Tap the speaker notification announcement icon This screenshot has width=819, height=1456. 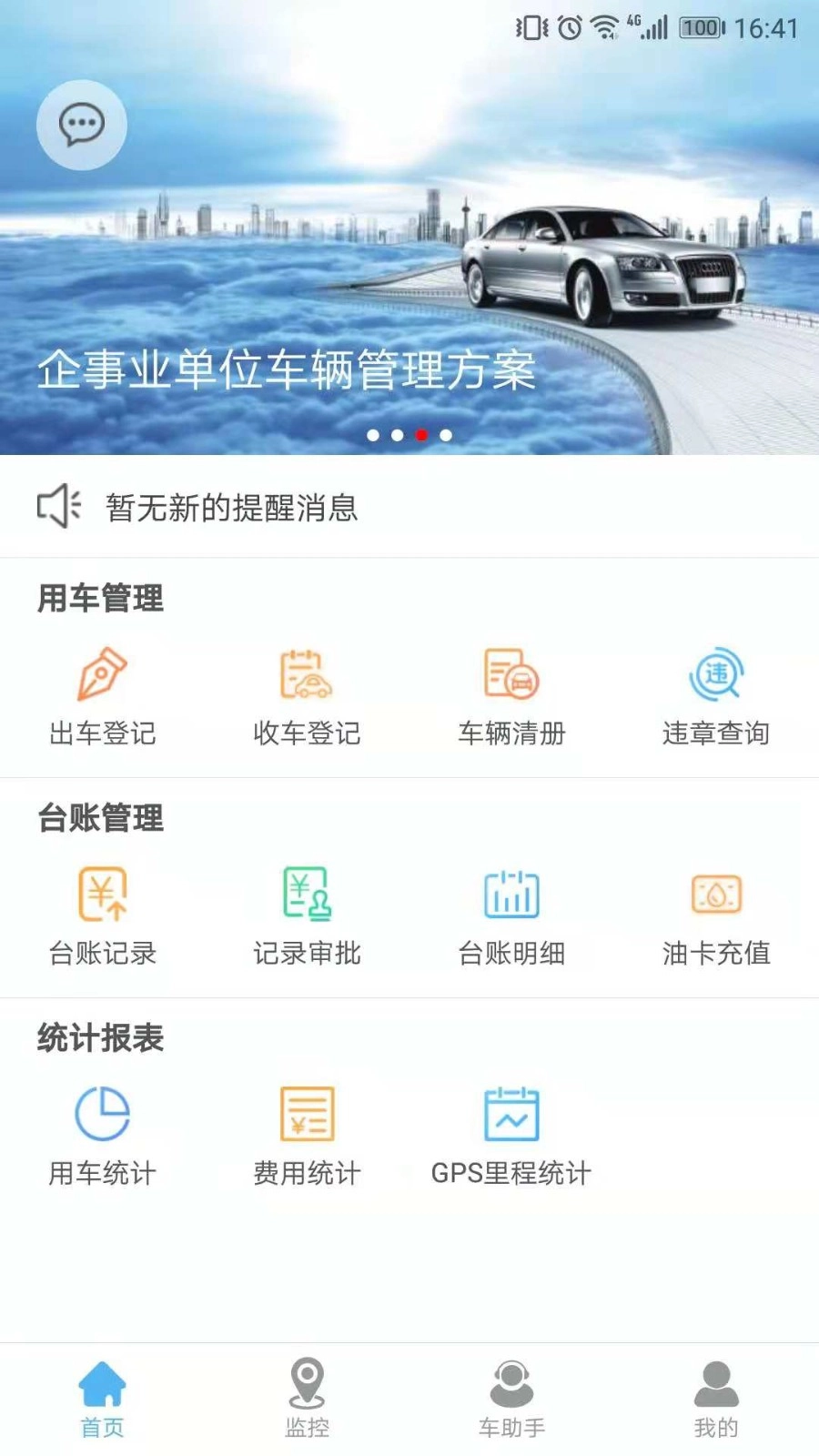(x=58, y=508)
